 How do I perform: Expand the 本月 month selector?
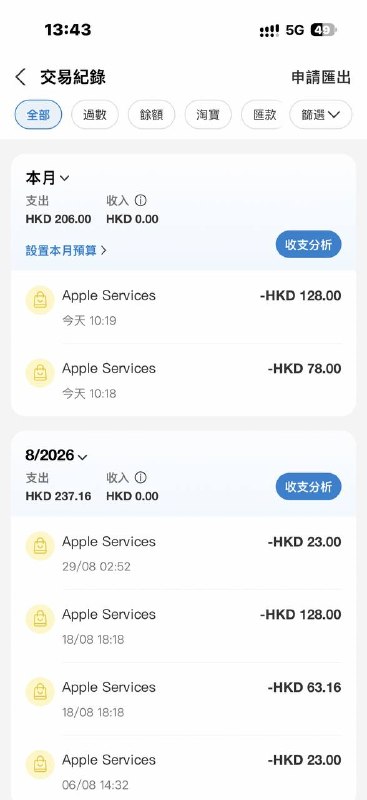click(x=47, y=178)
